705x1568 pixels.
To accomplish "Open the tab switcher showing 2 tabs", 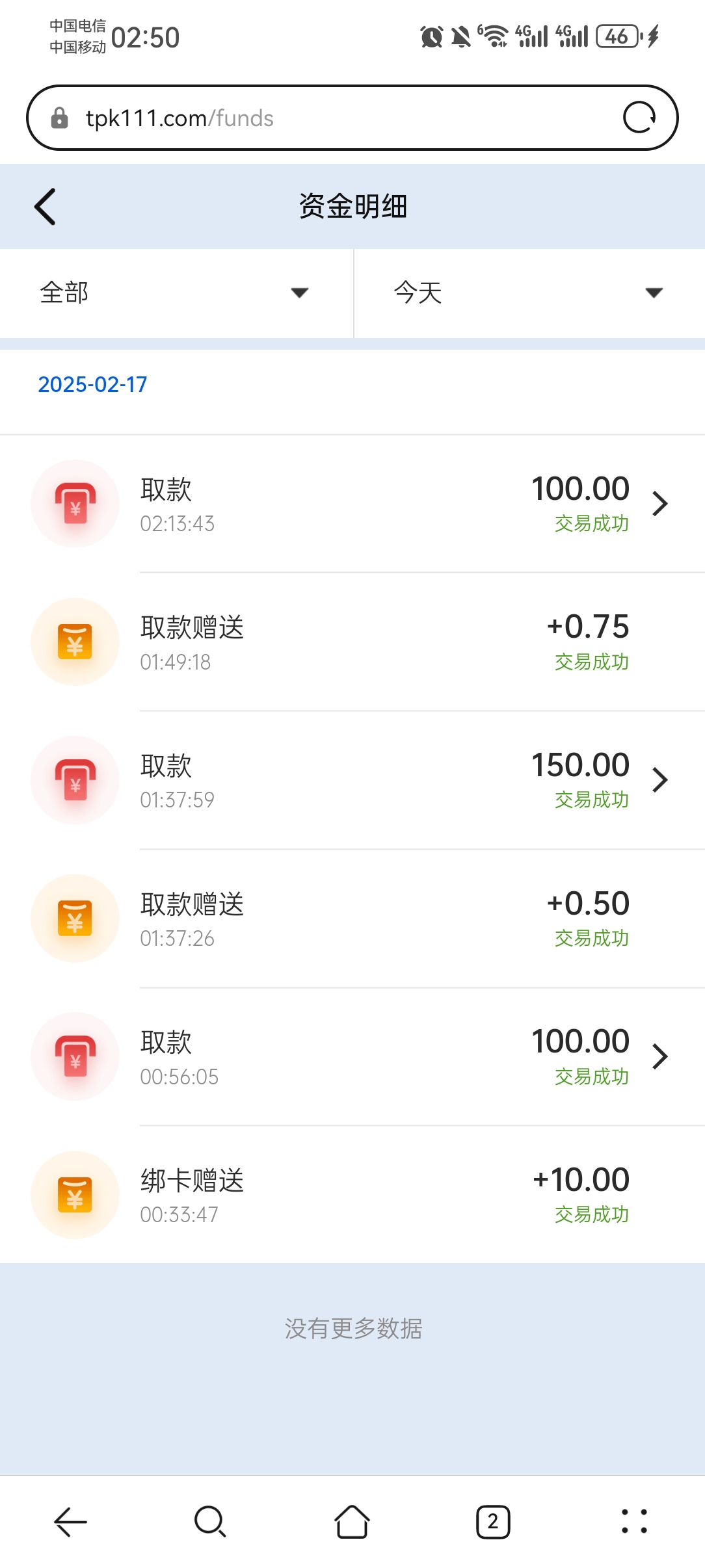I will pos(493,1522).
